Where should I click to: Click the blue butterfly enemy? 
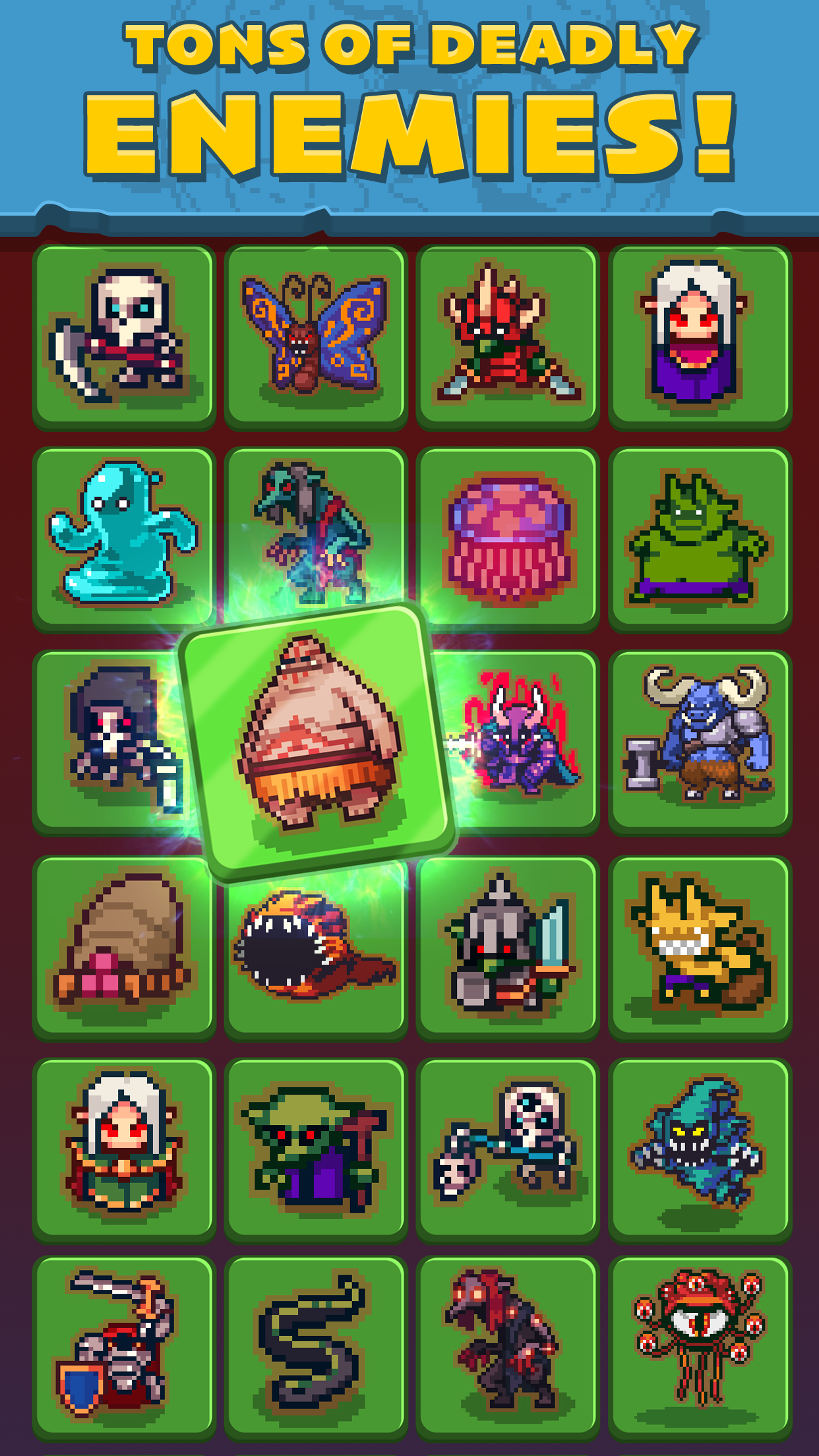pyautogui.click(x=317, y=336)
